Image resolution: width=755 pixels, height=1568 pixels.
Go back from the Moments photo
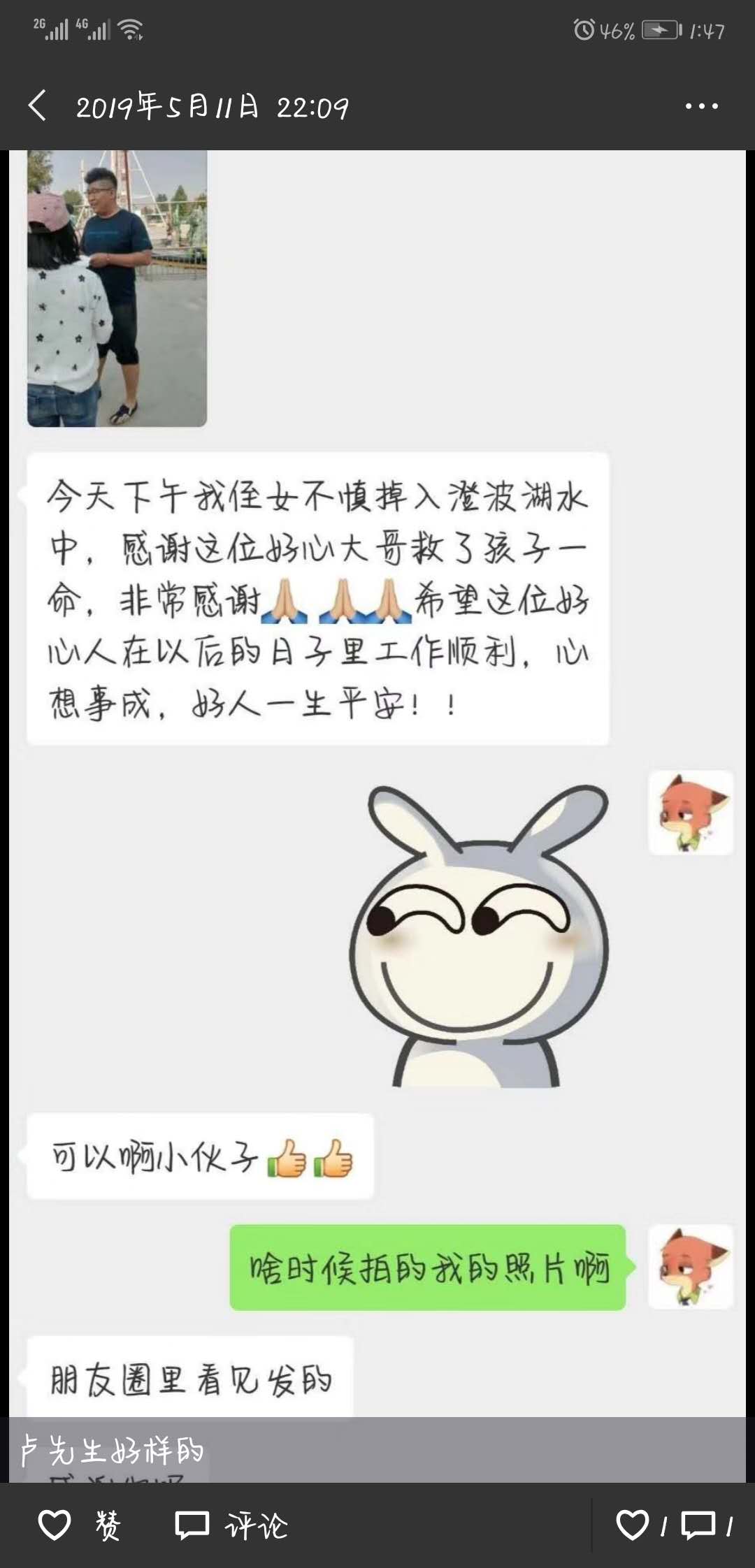coord(37,106)
